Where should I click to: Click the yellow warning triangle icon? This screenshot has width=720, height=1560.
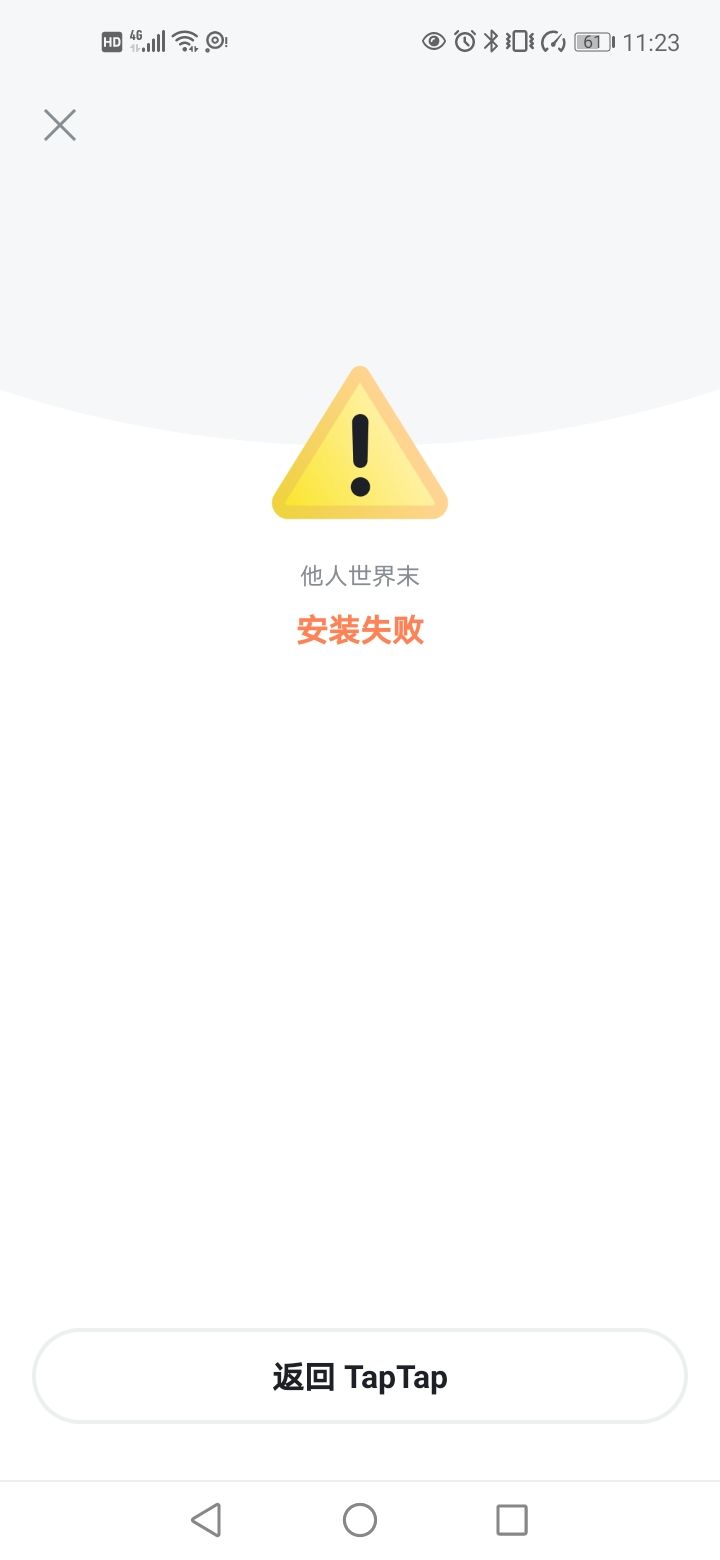(360, 445)
